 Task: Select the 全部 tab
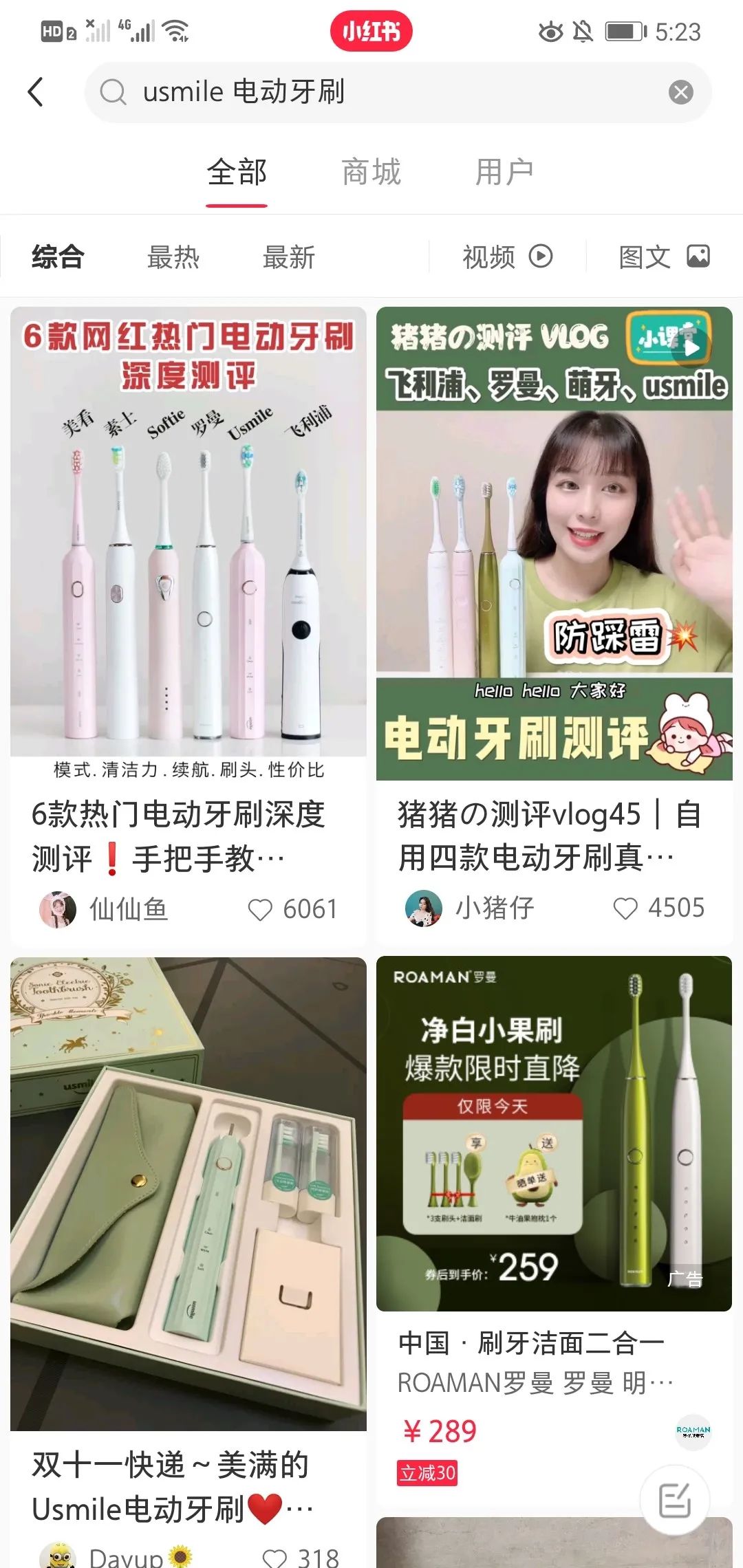[x=237, y=172]
